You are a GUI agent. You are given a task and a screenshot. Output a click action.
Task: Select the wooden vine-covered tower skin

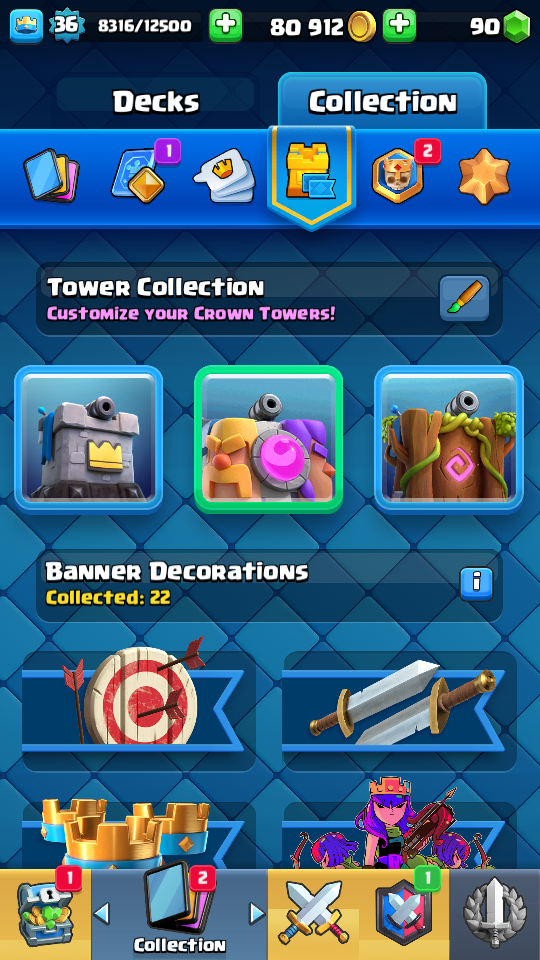click(449, 439)
